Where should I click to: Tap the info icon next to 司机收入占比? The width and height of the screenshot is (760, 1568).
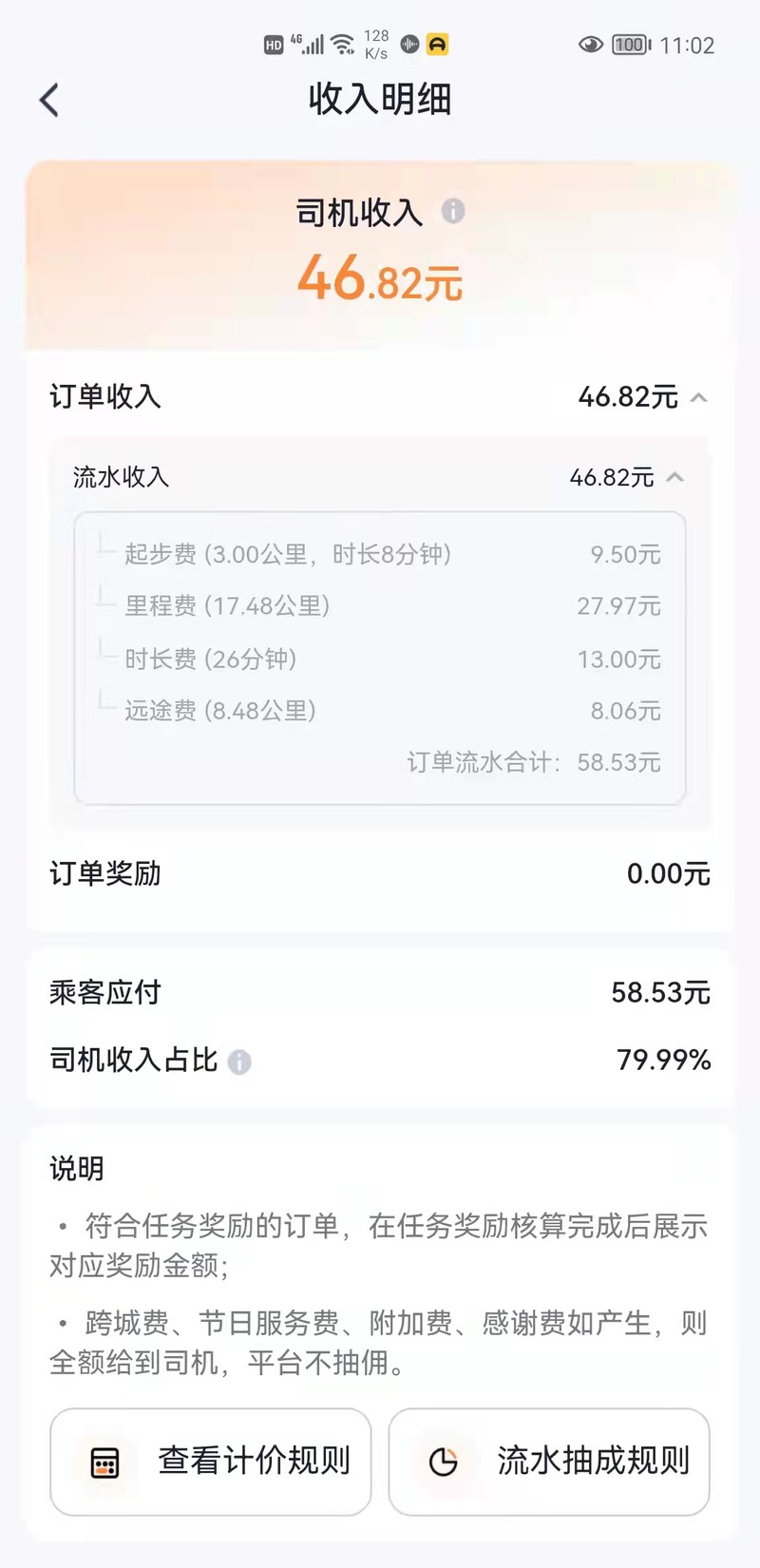coord(239,1061)
